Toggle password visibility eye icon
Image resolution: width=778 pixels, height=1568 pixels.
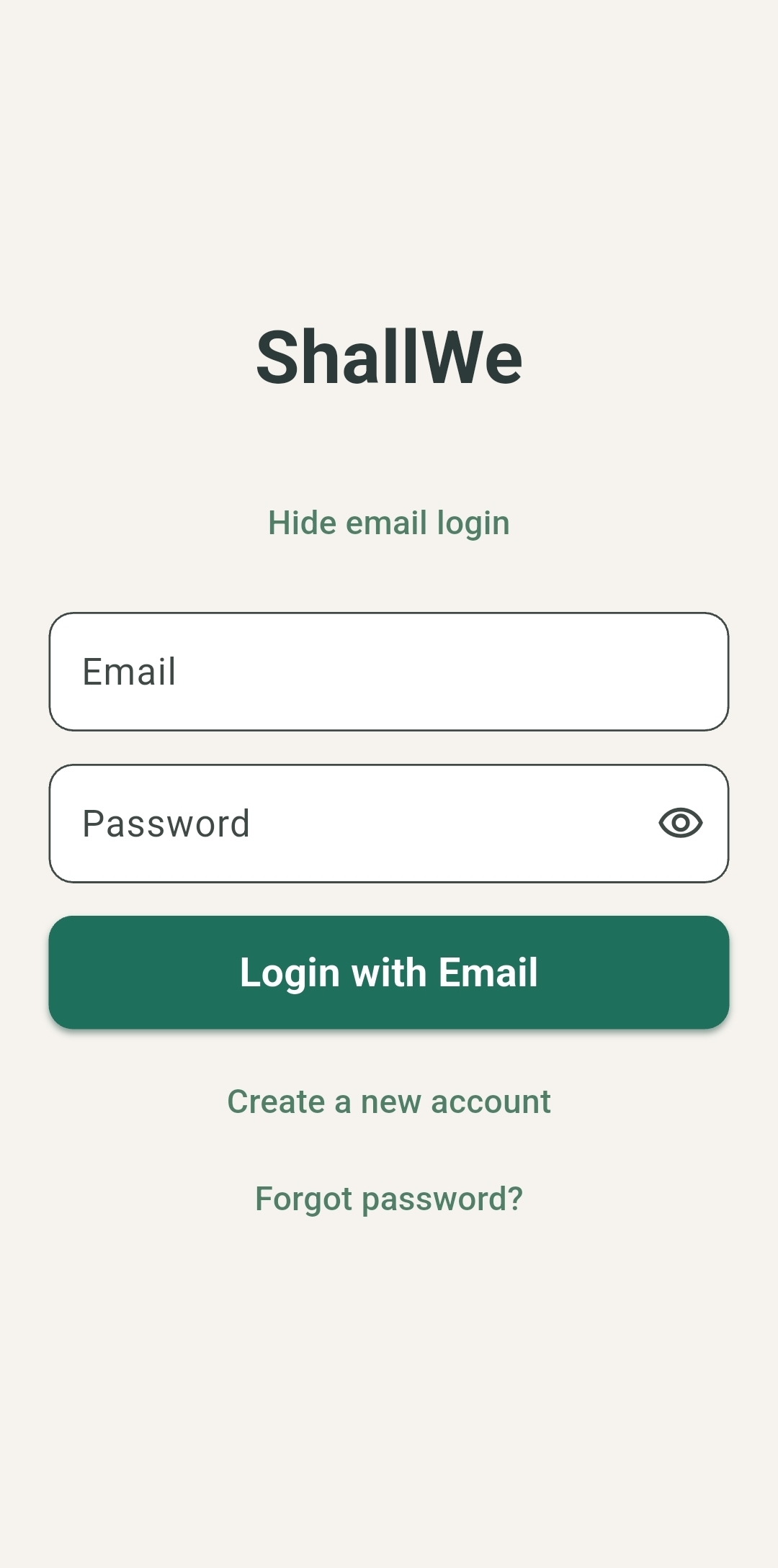(680, 823)
